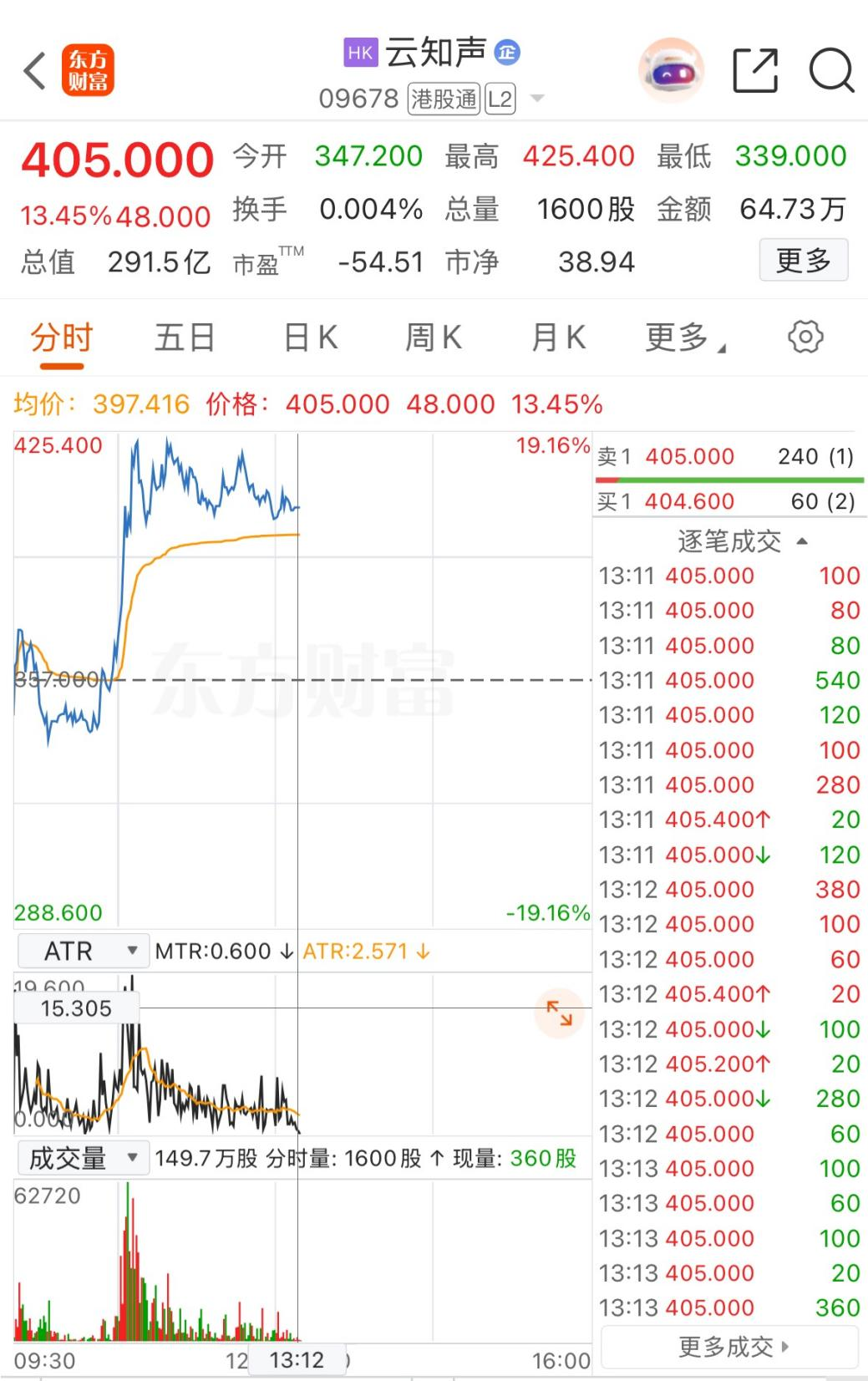View the 月K chart tab

(558, 338)
